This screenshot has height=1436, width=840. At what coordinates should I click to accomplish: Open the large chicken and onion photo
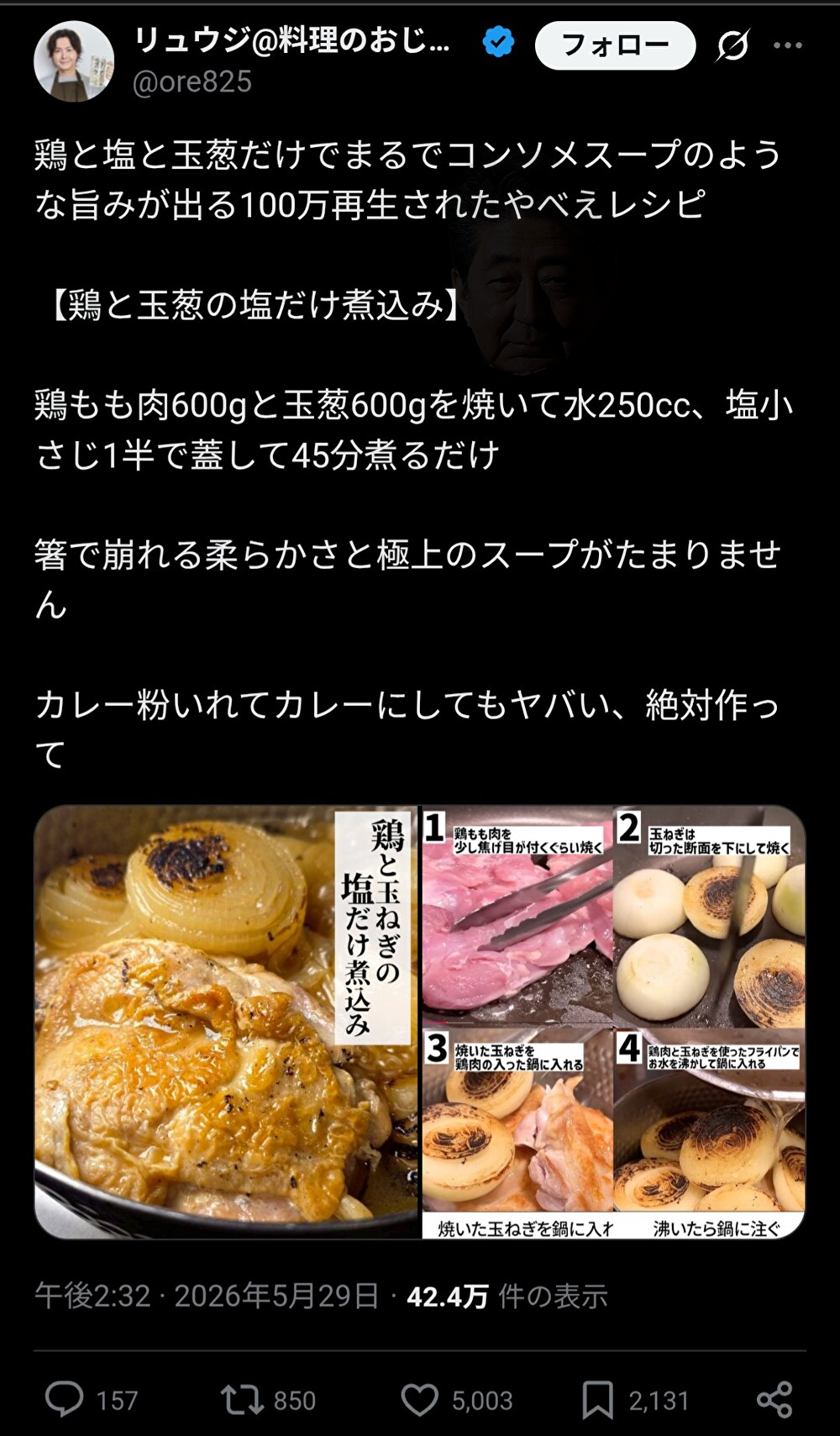pos(226,1022)
